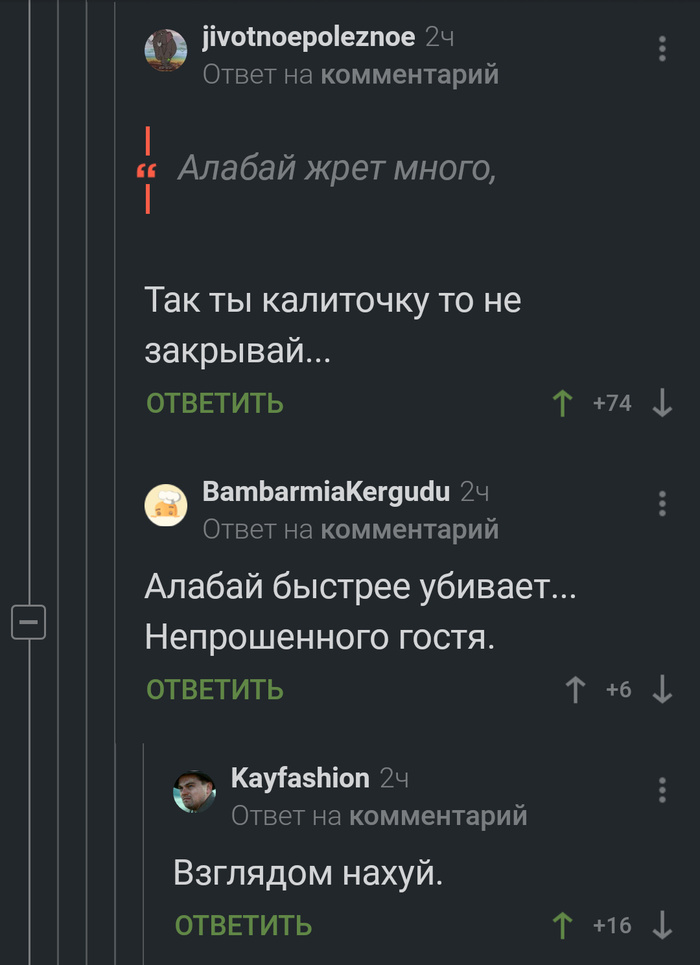
Task: Jump to parent comment of jivotnoepoleznoe's reply
Action: pyautogui.click(x=410, y=75)
